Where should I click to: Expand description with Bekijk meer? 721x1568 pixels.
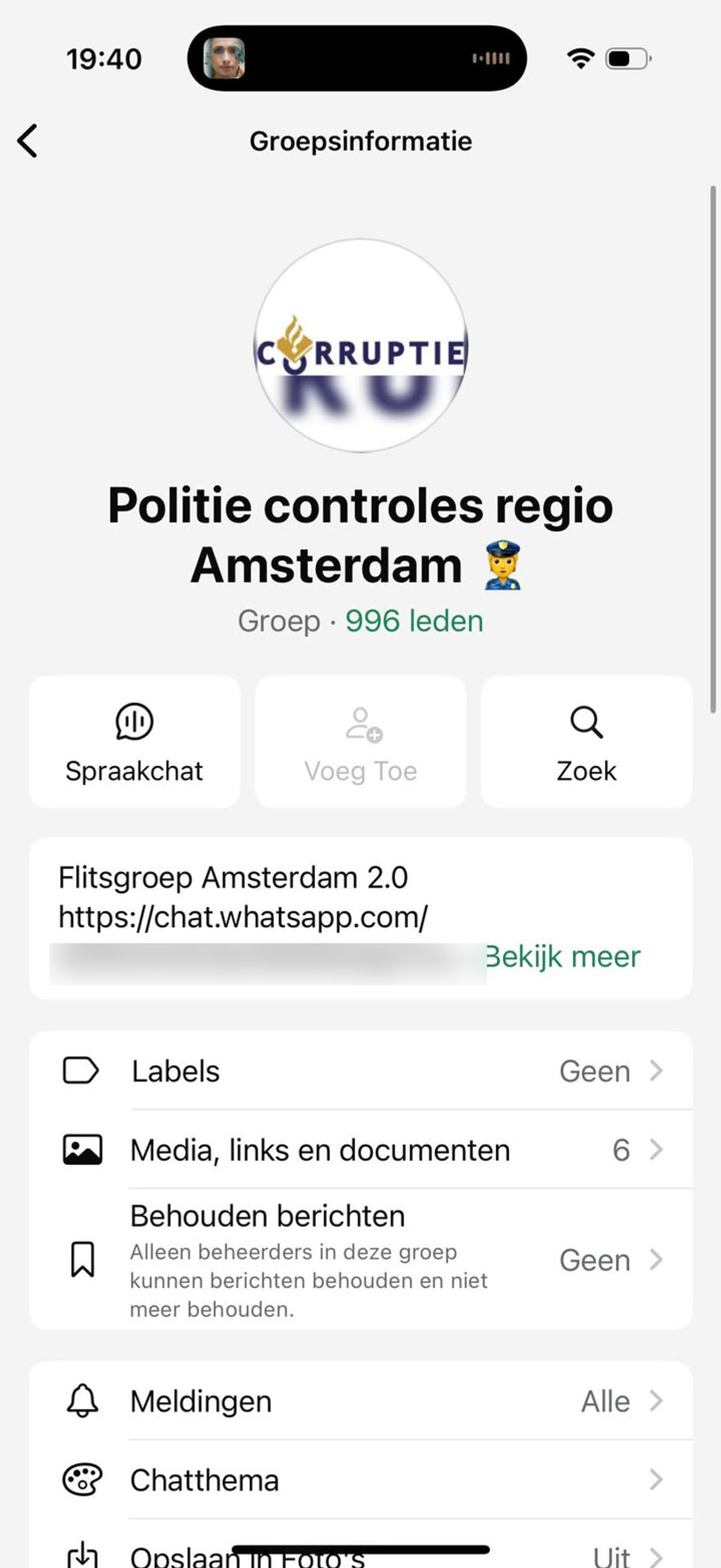(564, 957)
